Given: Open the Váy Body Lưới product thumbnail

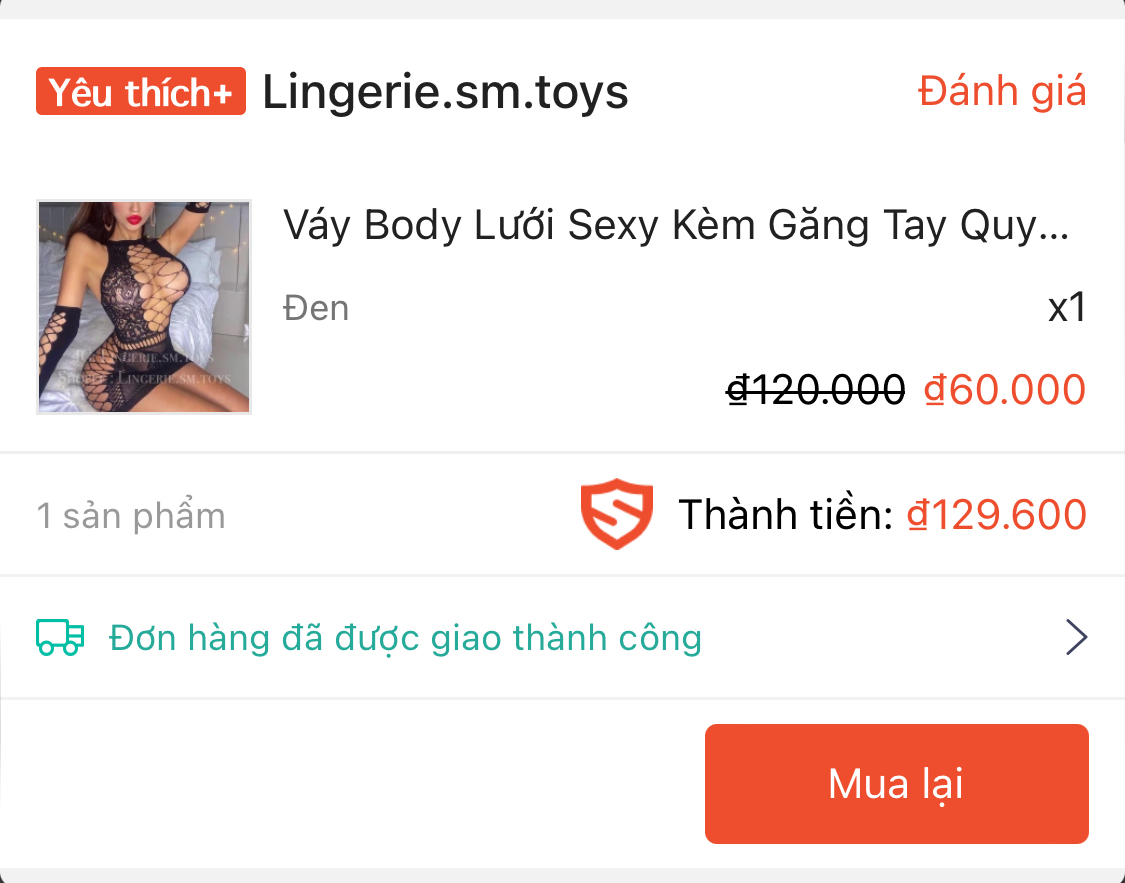Looking at the screenshot, I should (144, 307).
